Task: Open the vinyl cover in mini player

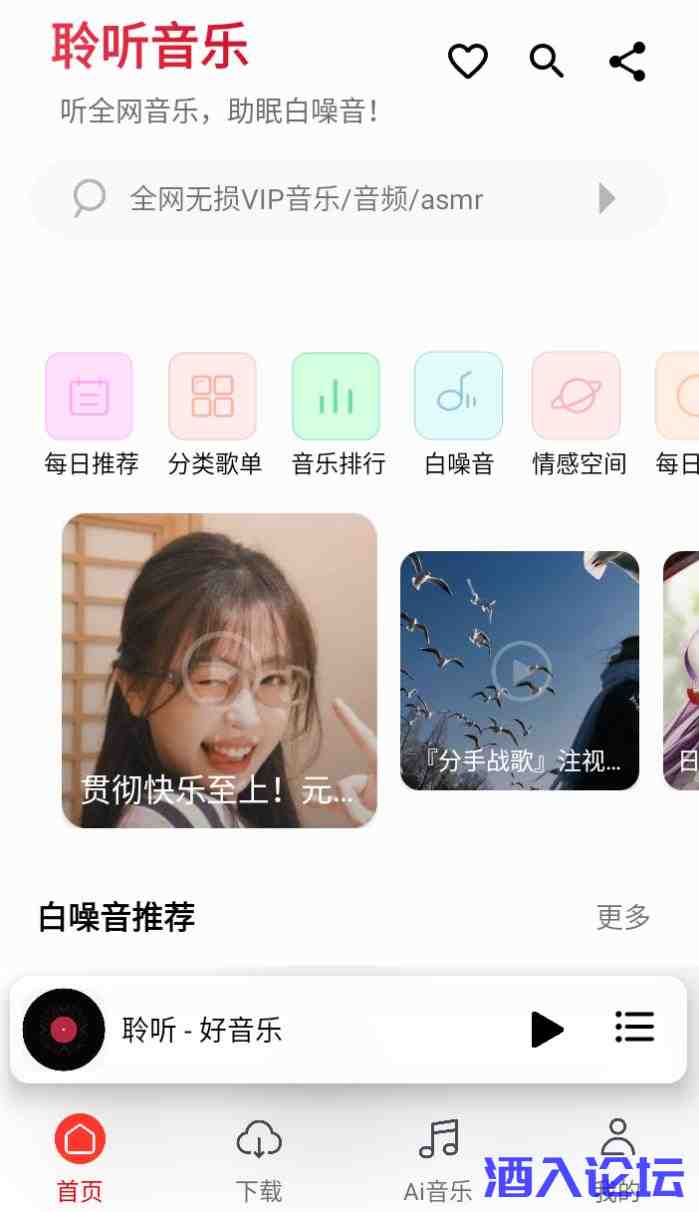Action: [64, 1029]
